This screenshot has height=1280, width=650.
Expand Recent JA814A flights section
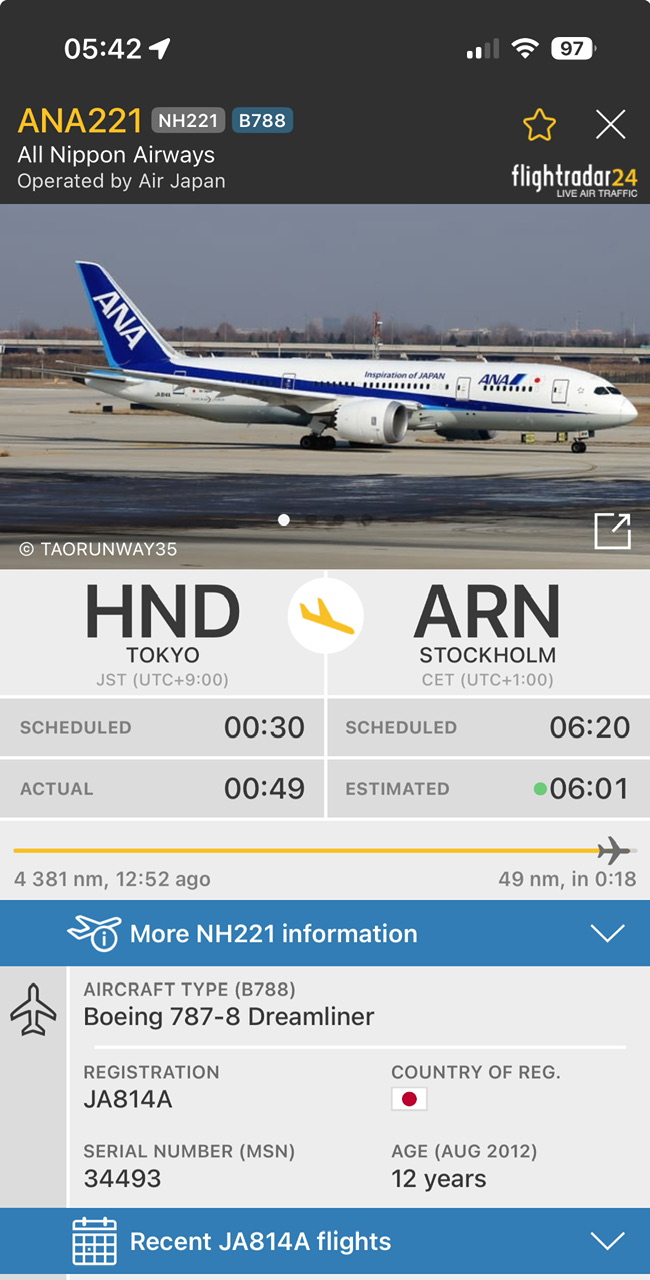[325, 1241]
